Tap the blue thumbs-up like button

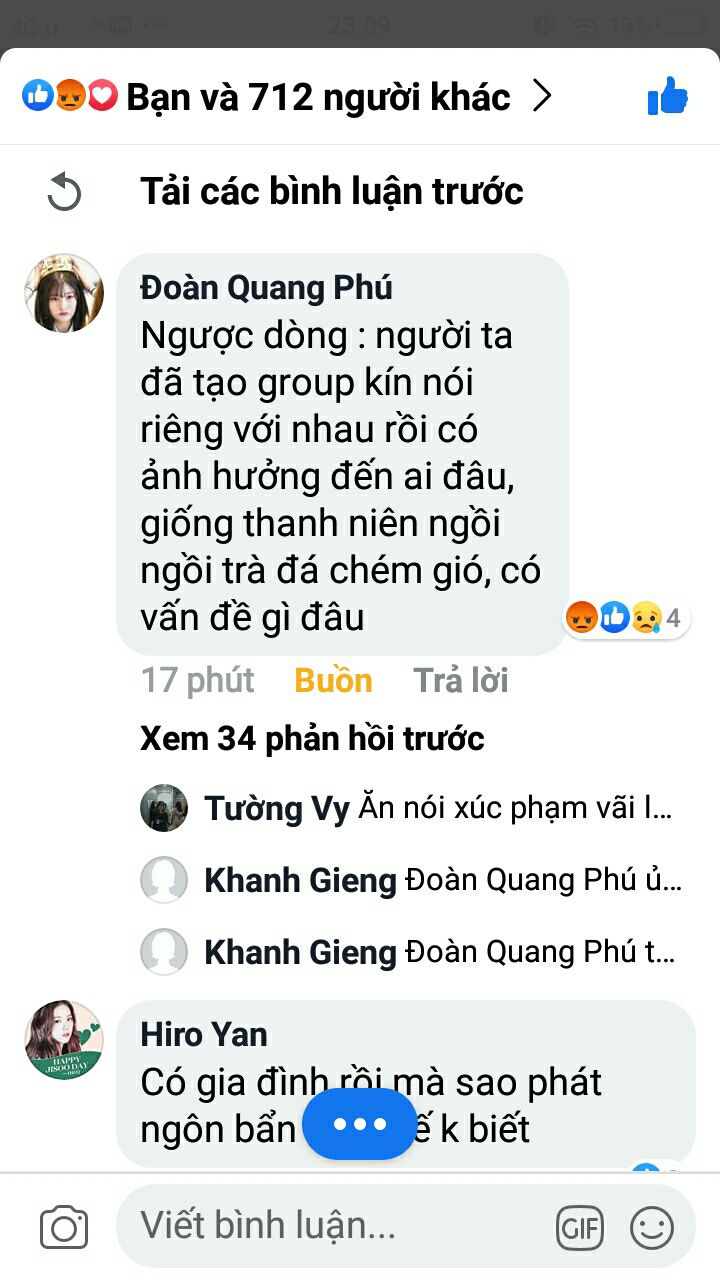point(668,97)
